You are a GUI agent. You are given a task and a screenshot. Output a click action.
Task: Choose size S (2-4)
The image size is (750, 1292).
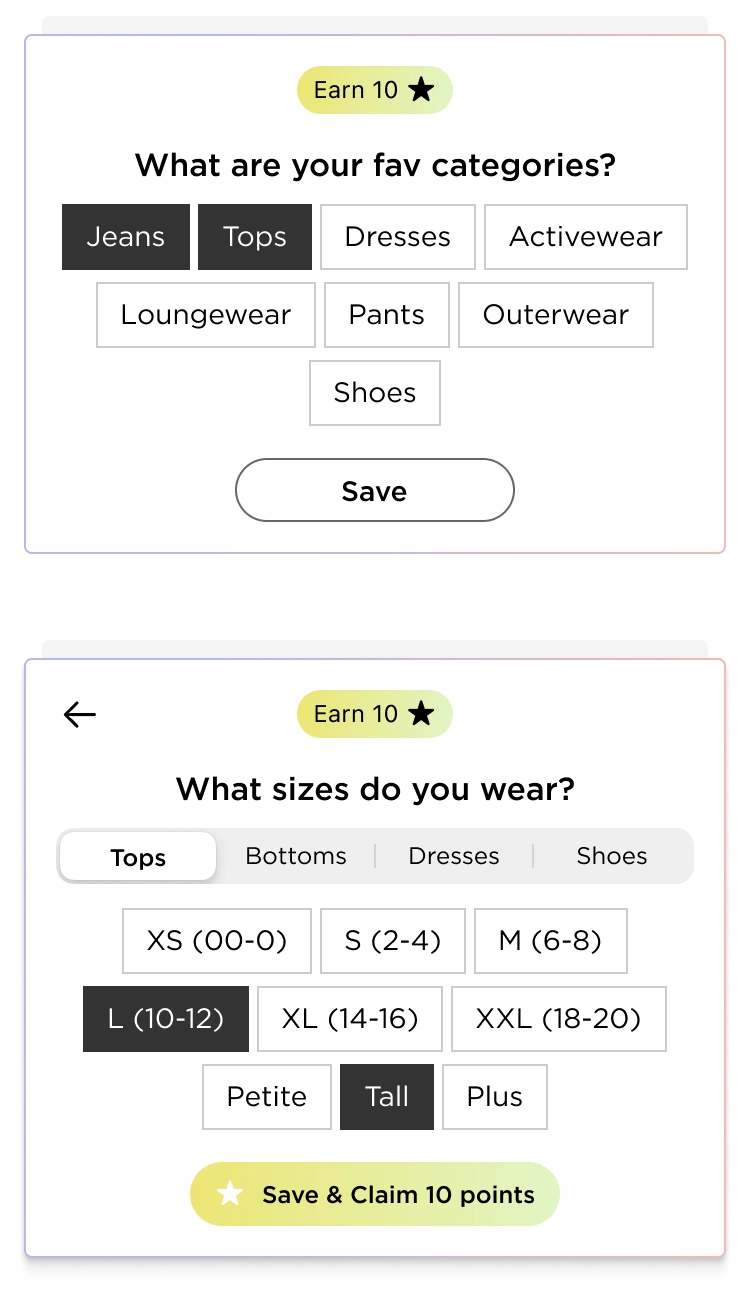(x=393, y=941)
